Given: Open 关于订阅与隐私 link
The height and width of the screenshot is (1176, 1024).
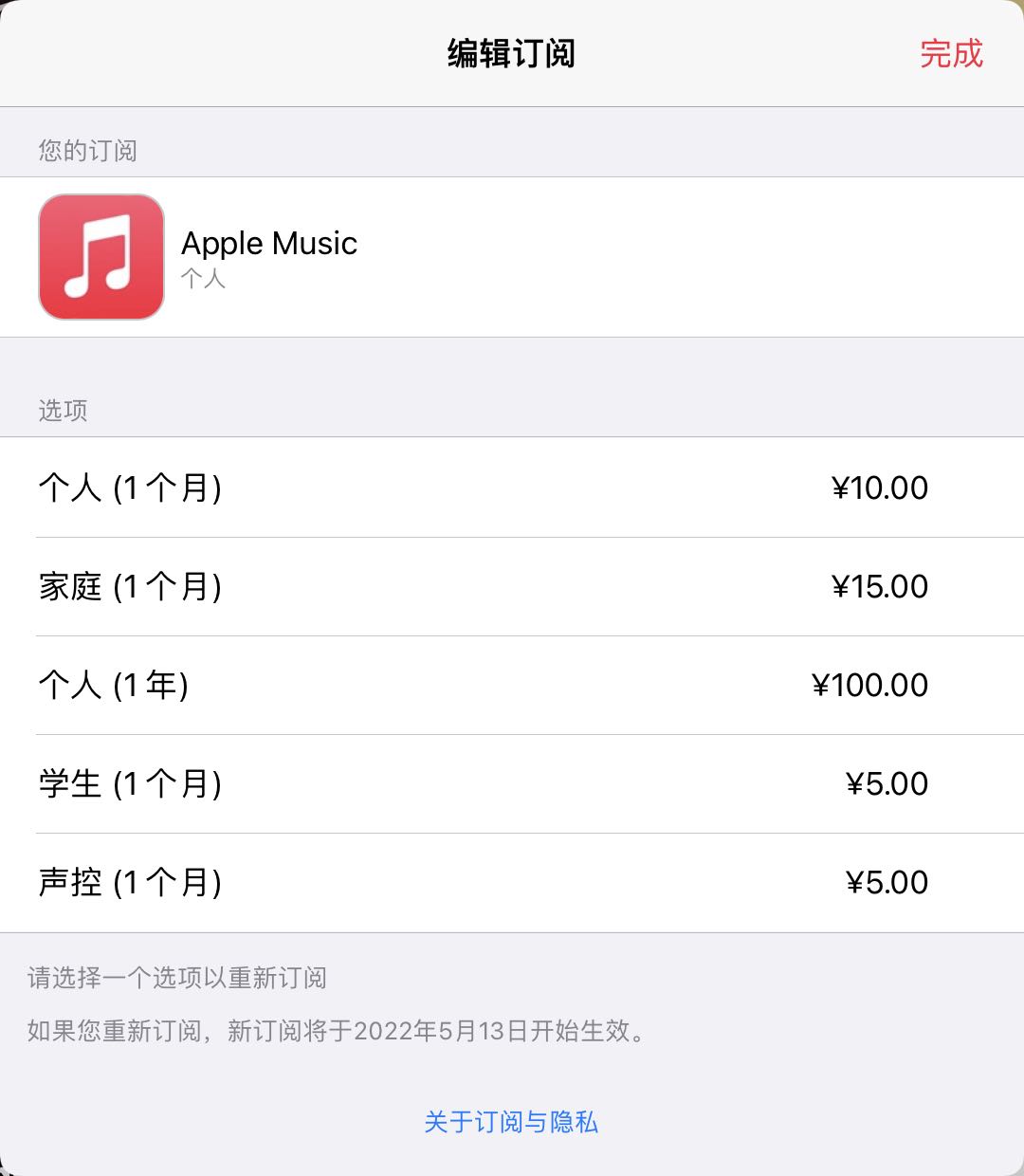Looking at the screenshot, I should (x=512, y=1123).
